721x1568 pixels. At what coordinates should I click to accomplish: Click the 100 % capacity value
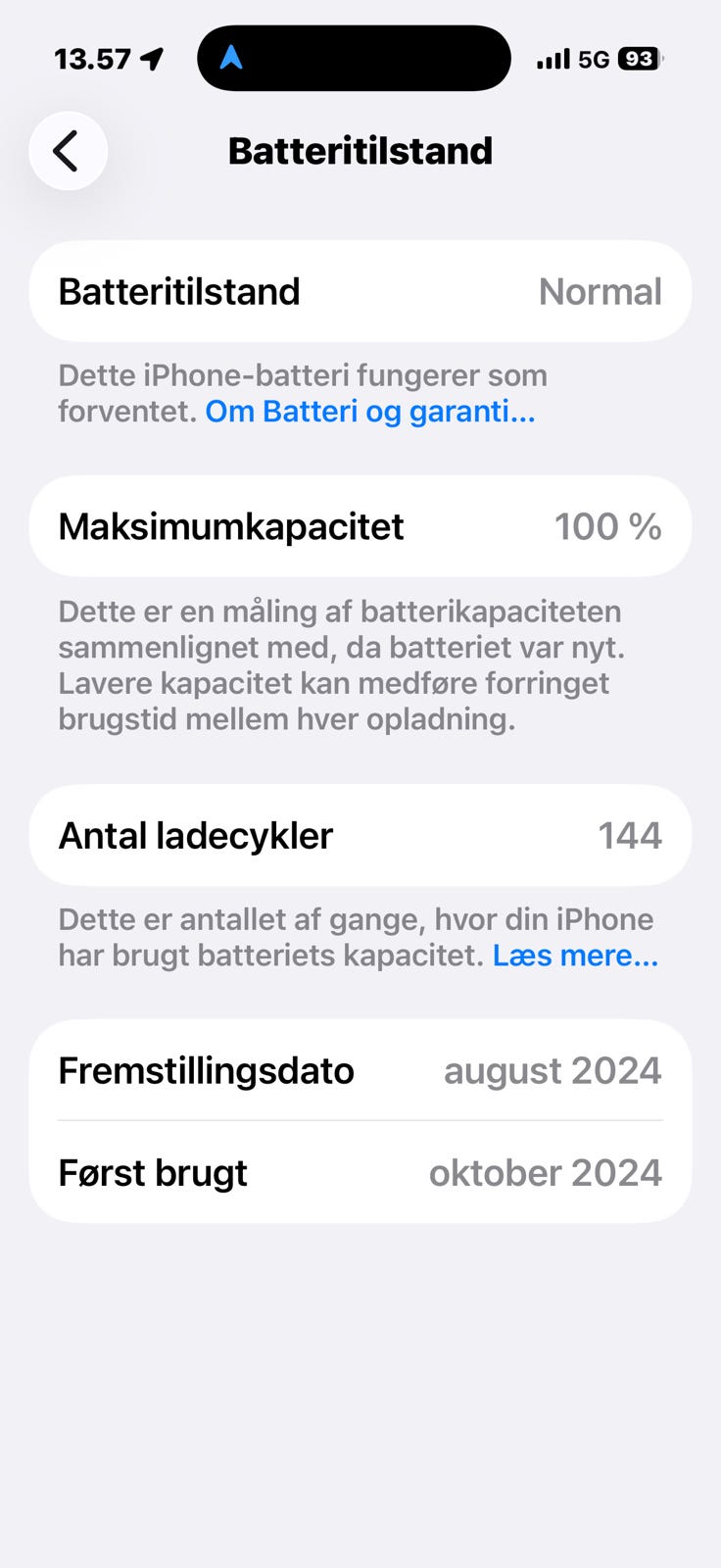(x=607, y=526)
